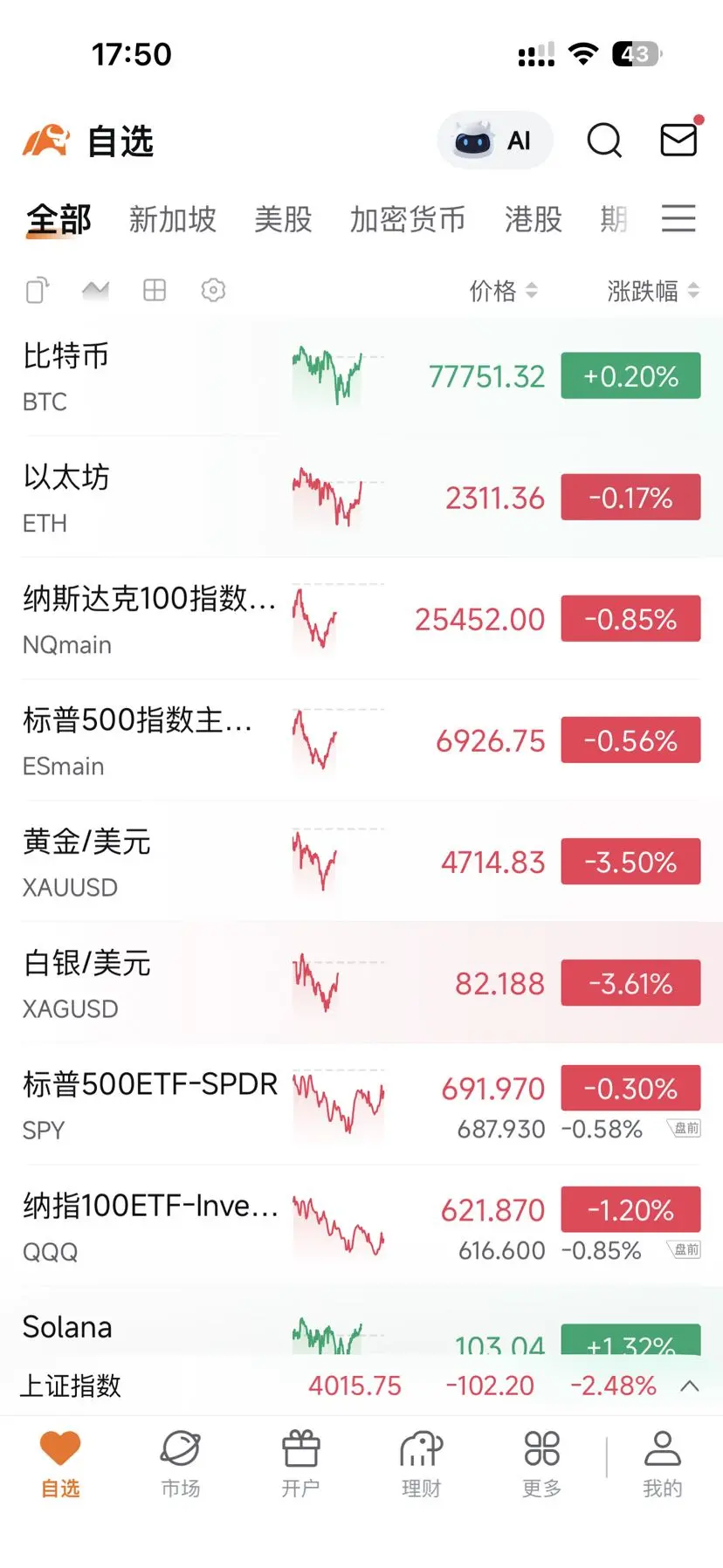The width and height of the screenshot is (723, 1568).
Task: Expand the 上证指数 index bar
Action: click(690, 1386)
